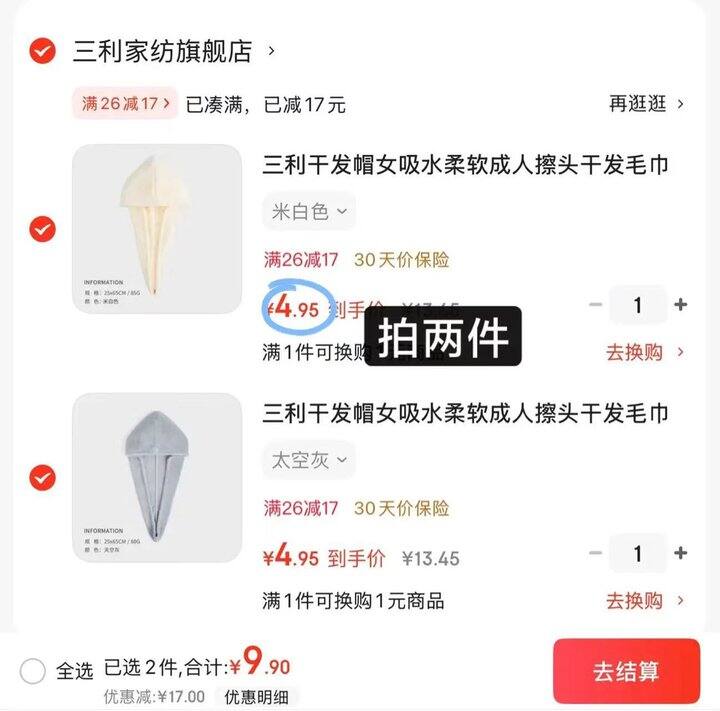The image size is (720, 711).
Task: Decrease quantity of the 米白色 towel
Action: pos(596,305)
